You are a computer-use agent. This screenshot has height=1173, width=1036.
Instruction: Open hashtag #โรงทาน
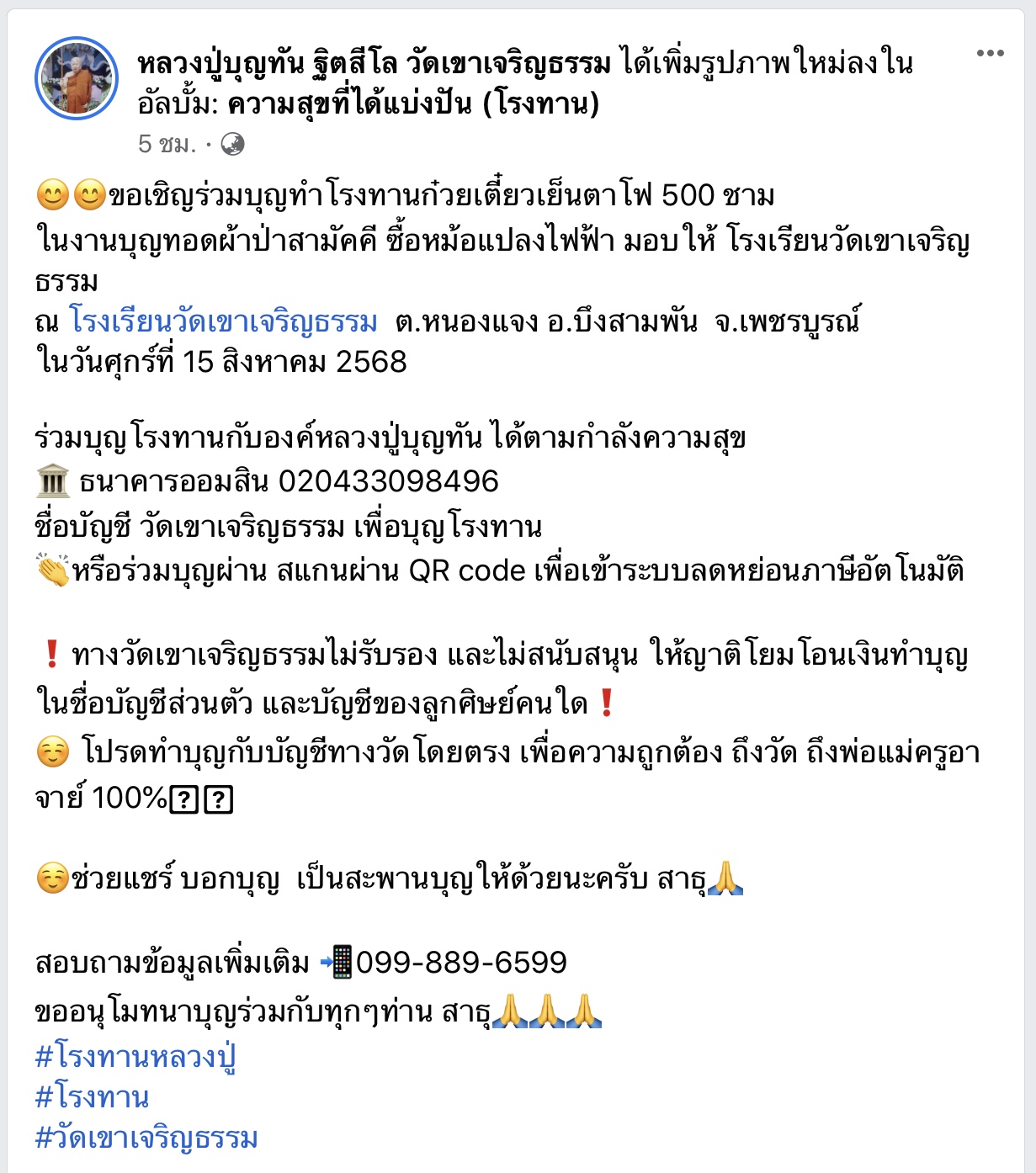93,1097
